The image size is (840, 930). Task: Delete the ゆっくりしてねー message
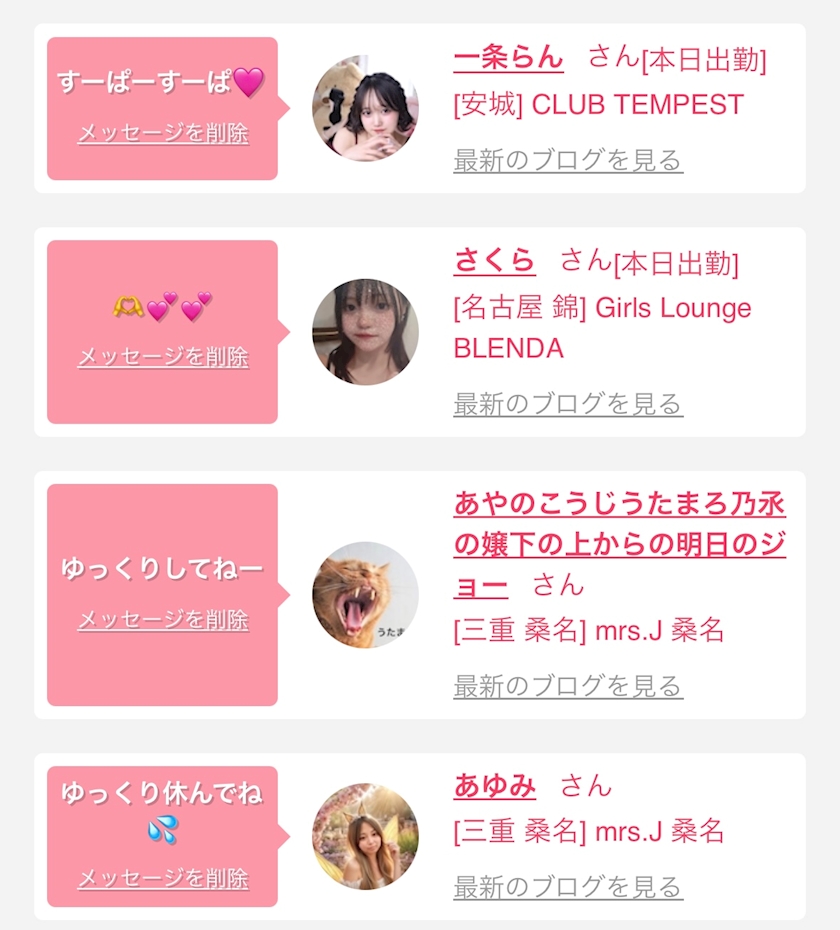coord(163,620)
